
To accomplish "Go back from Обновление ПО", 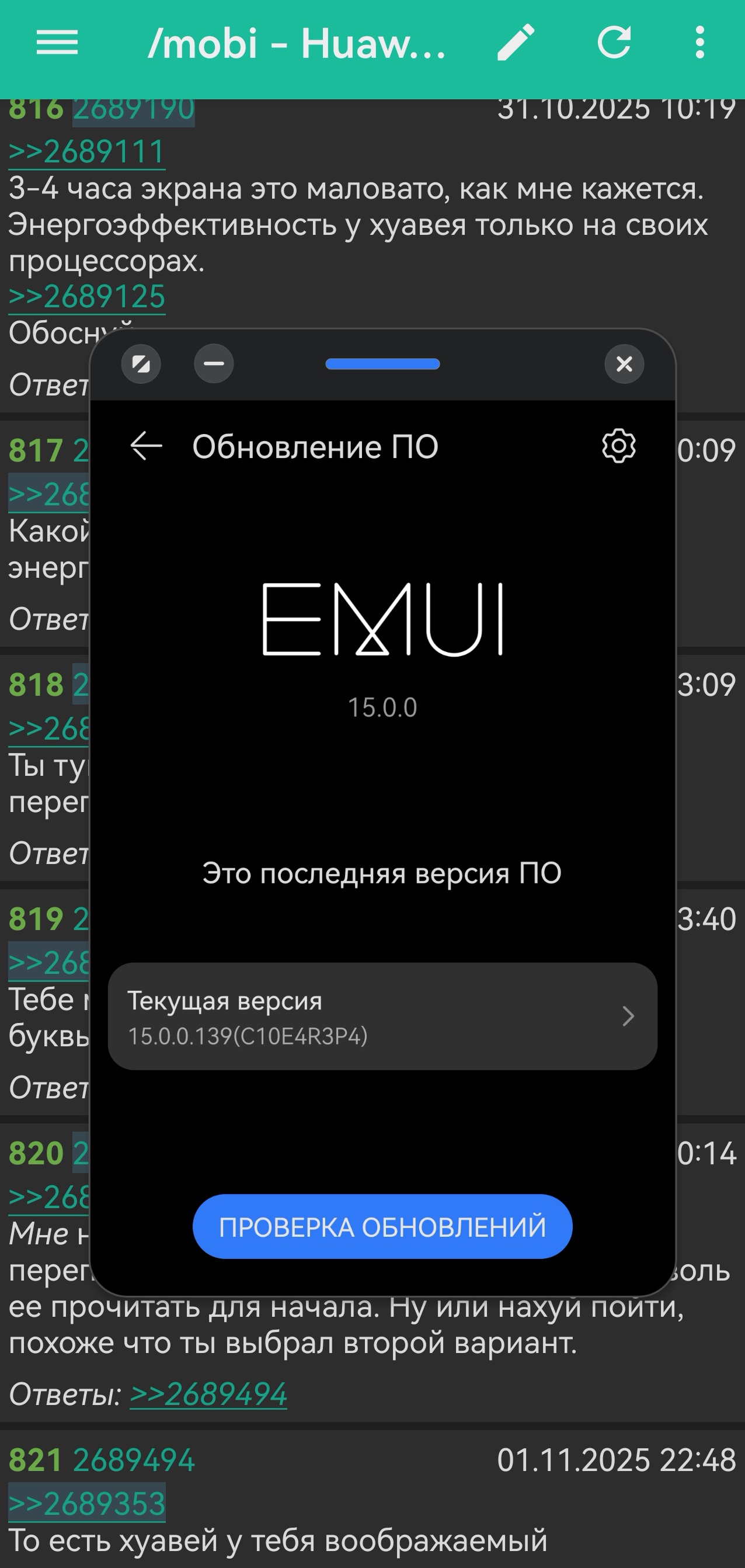I will click(147, 446).
